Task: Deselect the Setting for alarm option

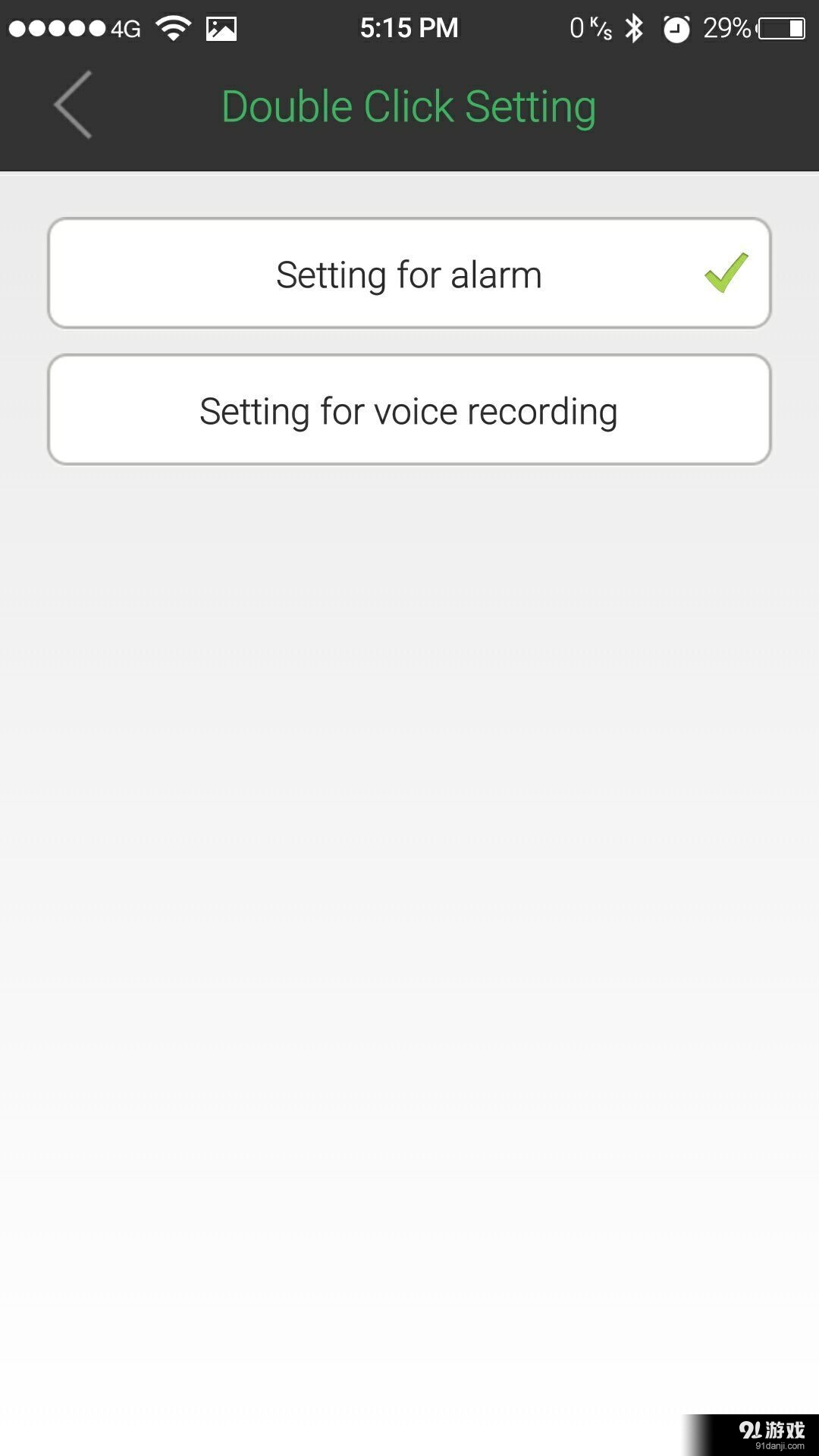Action: point(409,273)
